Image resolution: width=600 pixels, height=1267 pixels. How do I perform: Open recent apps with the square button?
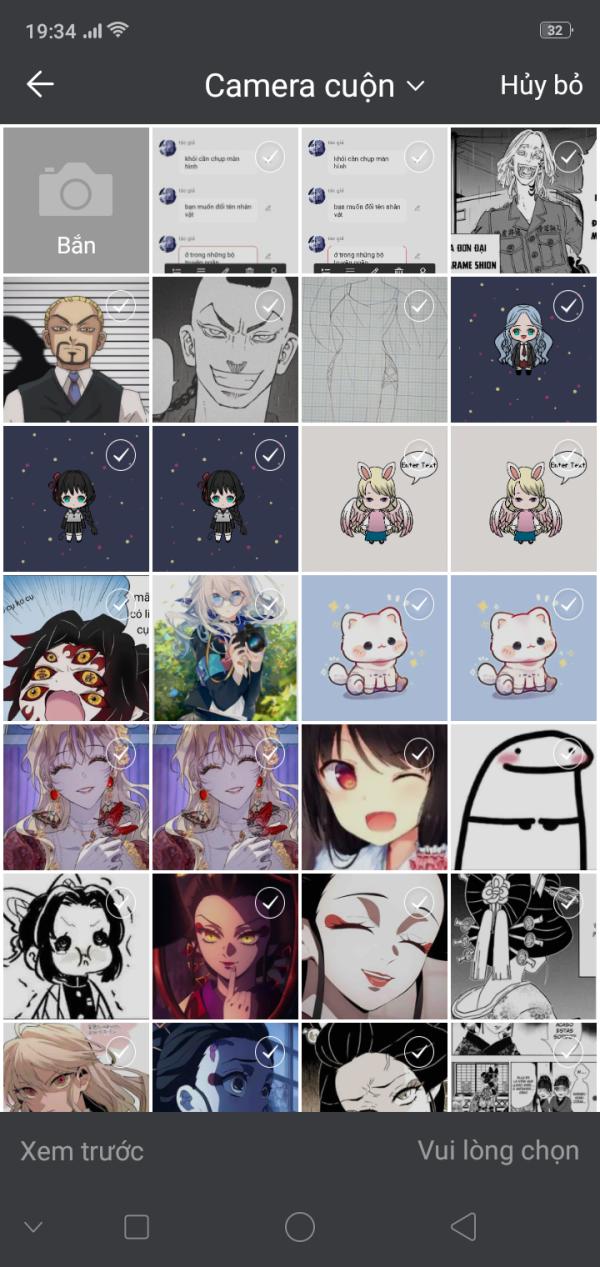click(x=136, y=1227)
